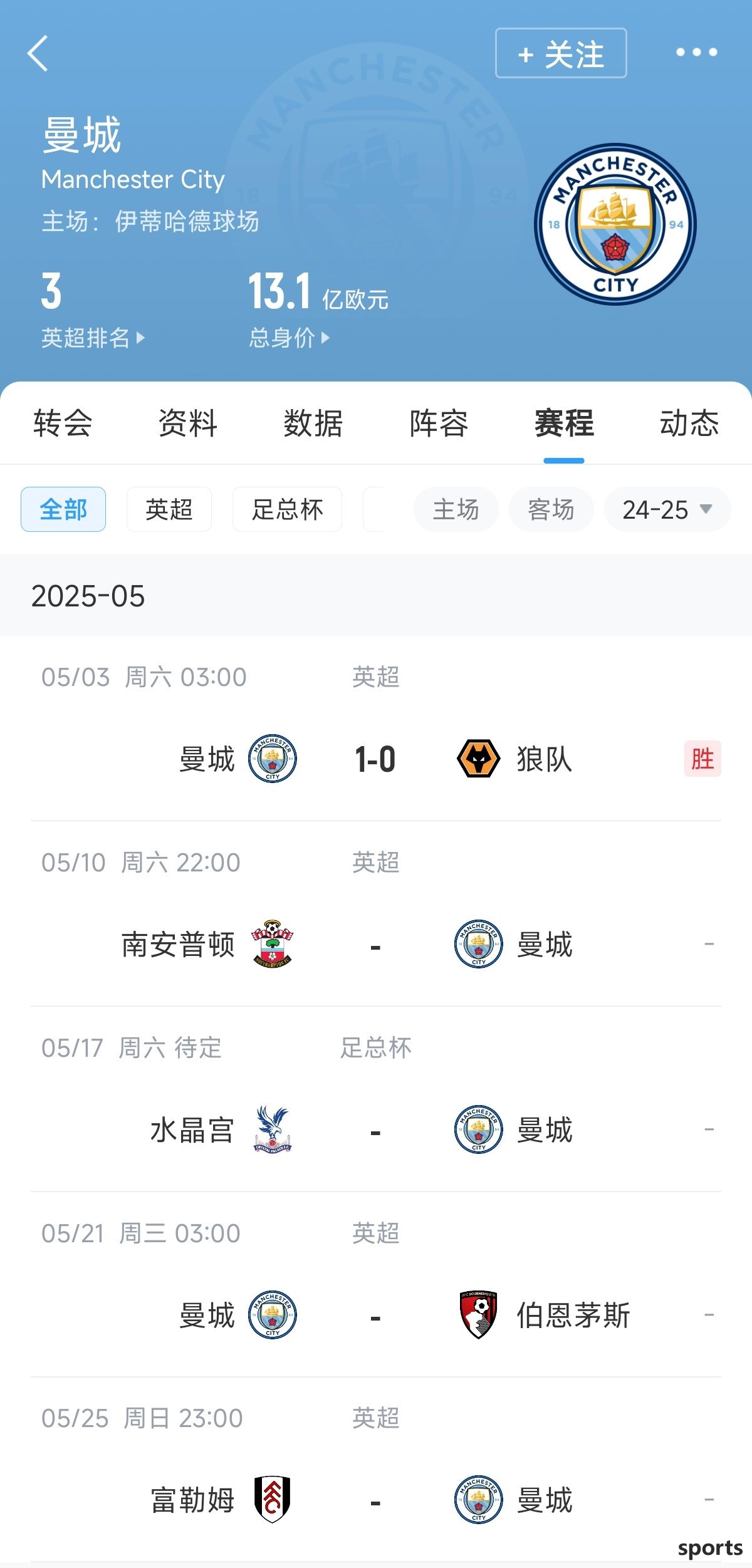
Task: Open the 曼城 1-0 狼队 match
Action: 376,729
